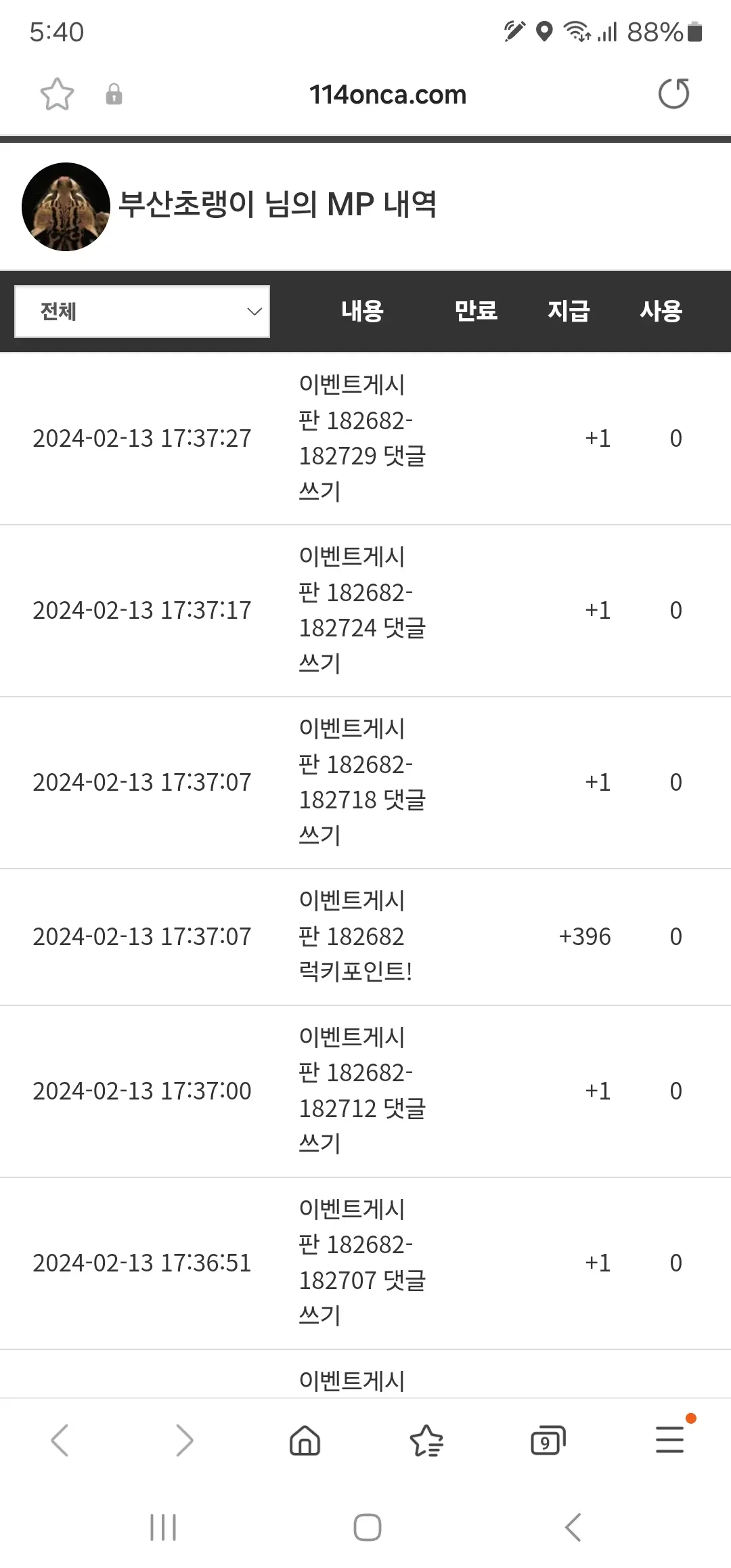This screenshot has width=731, height=1568.
Task: Bookmark this page with the star icon
Action: pyautogui.click(x=57, y=94)
